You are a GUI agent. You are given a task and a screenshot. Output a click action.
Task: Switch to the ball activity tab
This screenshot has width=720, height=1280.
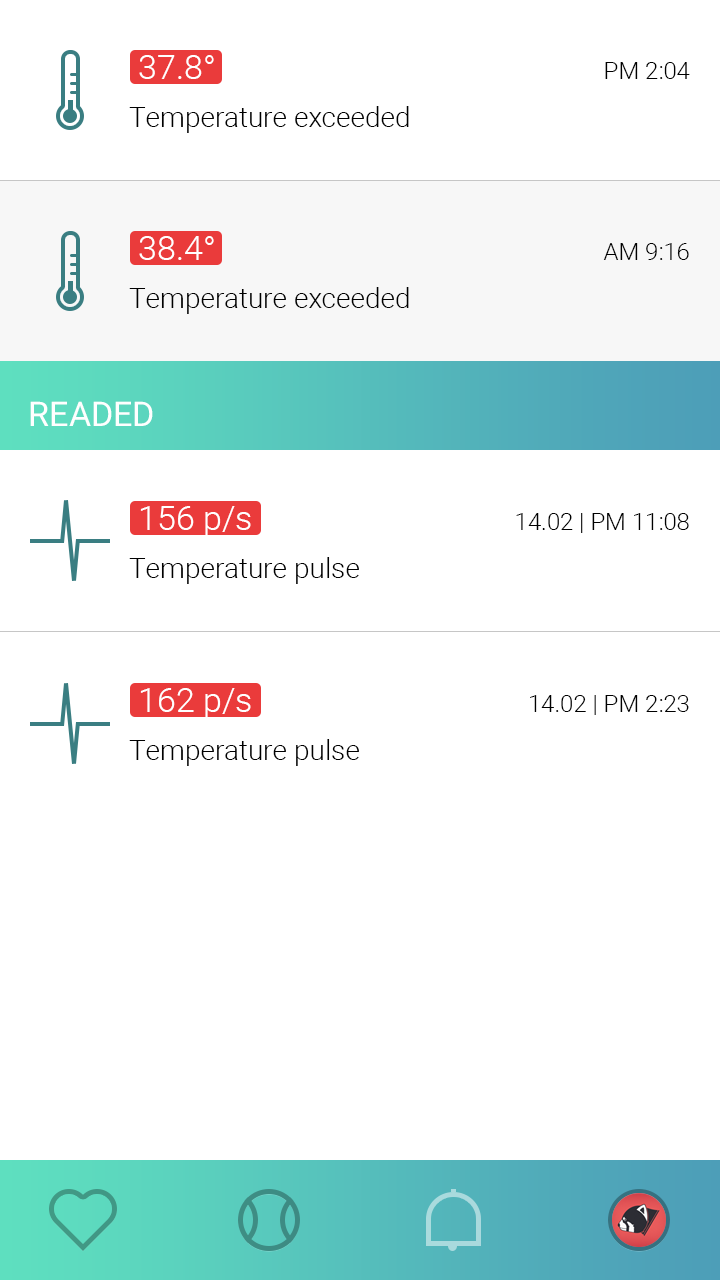(x=268, y=1219)
